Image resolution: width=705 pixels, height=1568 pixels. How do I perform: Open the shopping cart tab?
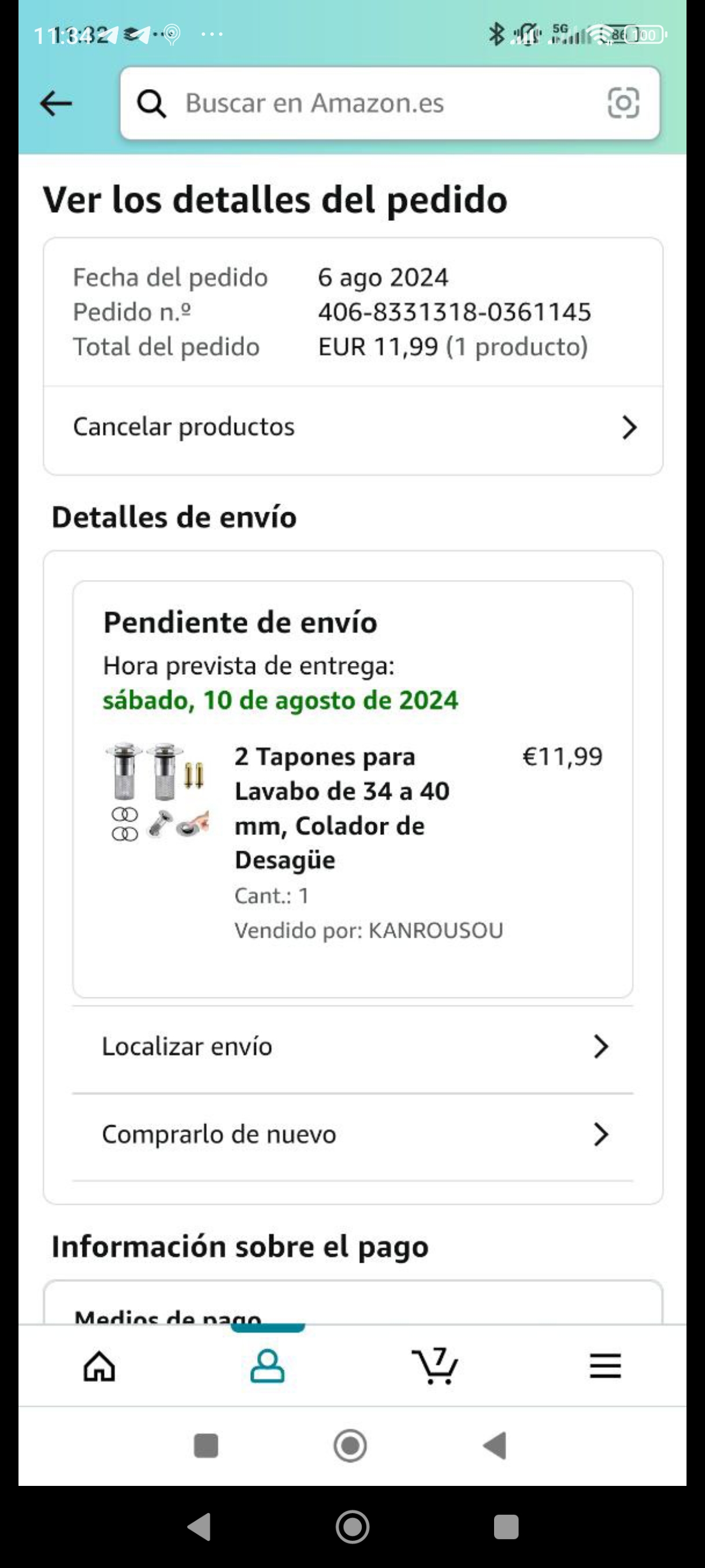pos(435,1366)
